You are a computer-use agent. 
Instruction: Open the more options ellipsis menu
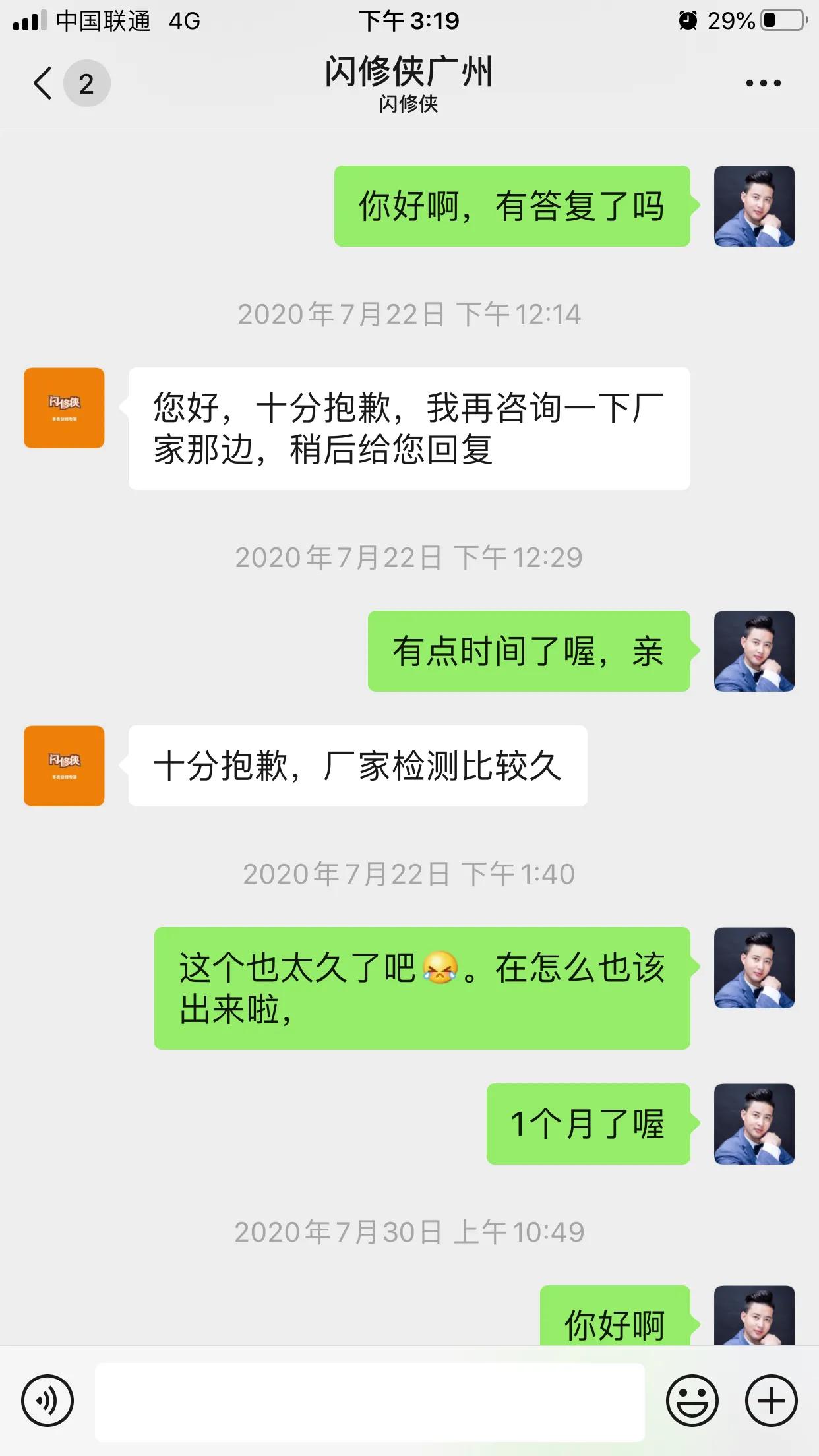click(762, 82)
